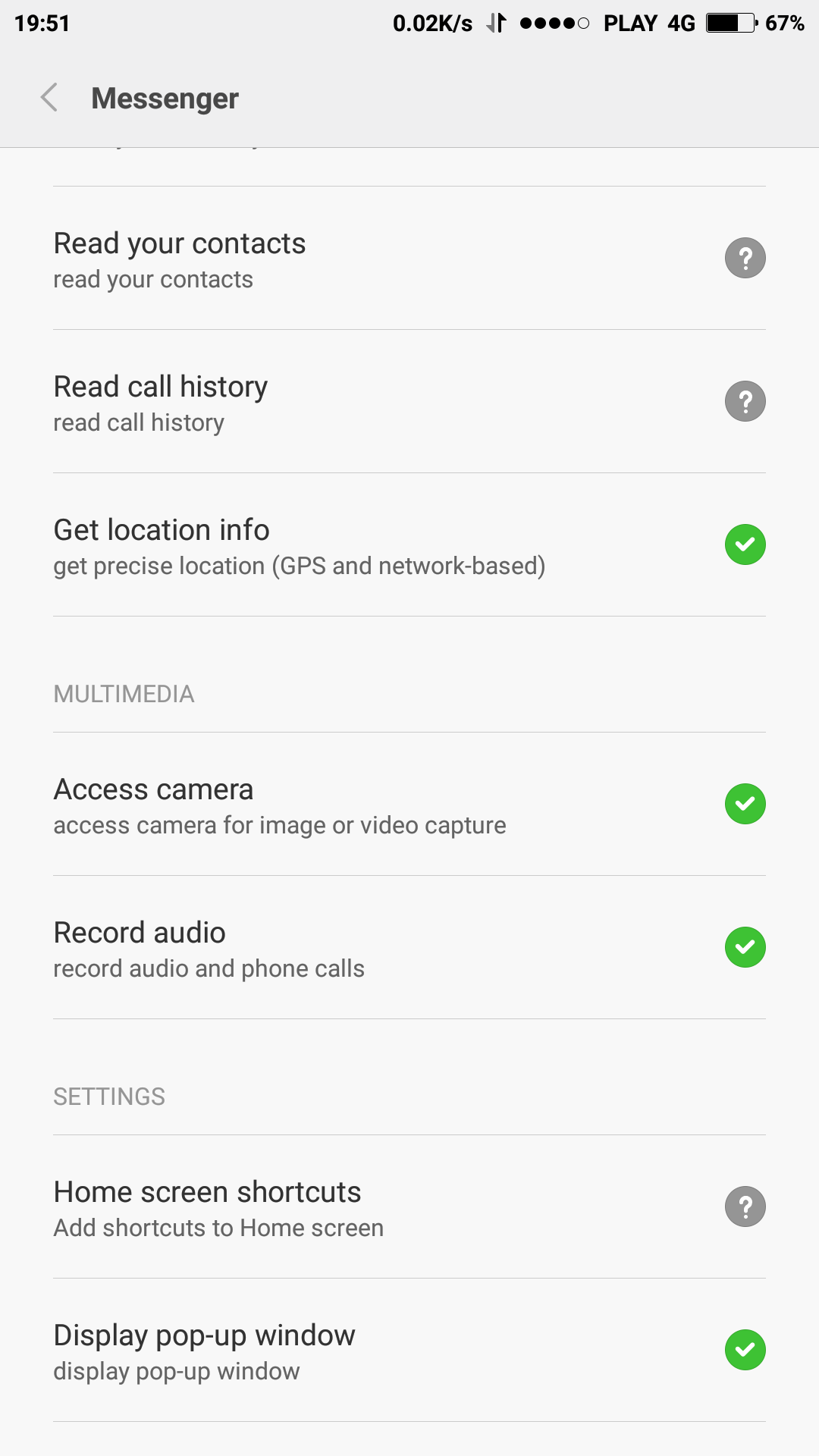Change the Access camera permission
The image size is (819, 1456).
tap(745, 804)
